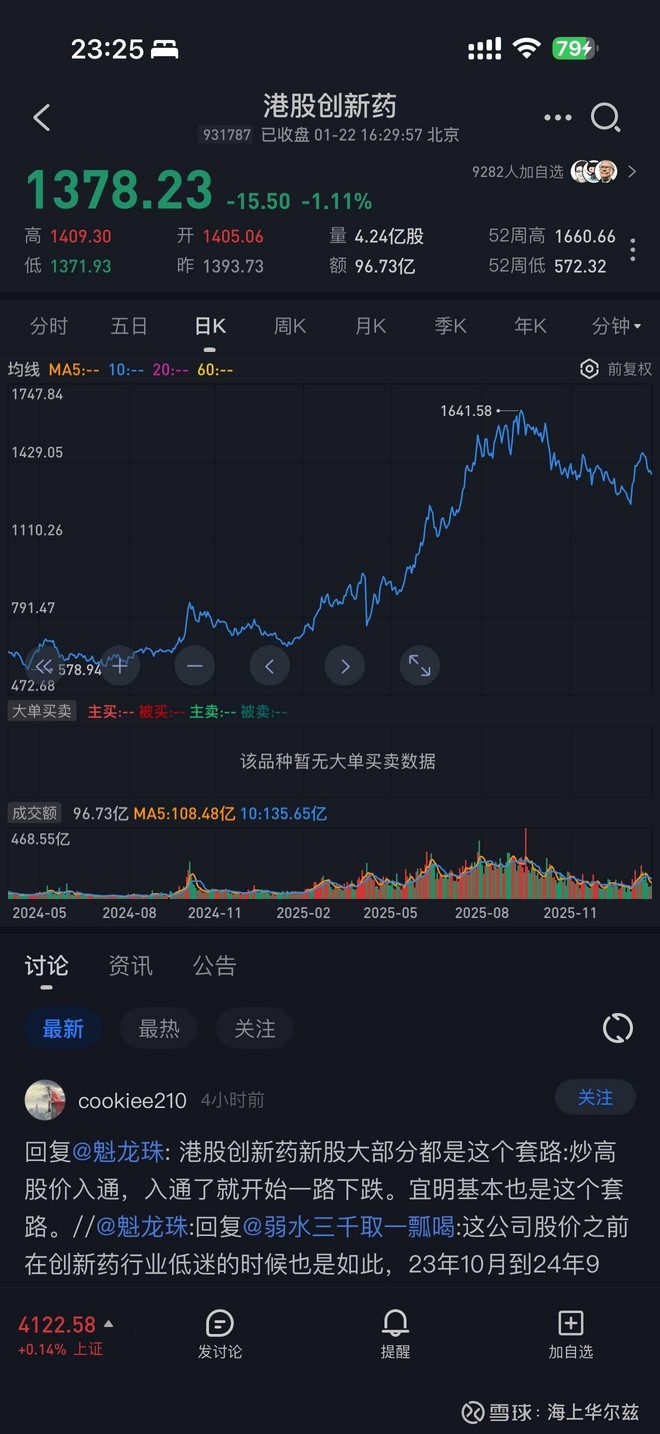This screenshot has width=660, height=1434.
Task: Switch to the 资讯 tab
Action: point(130,965)
